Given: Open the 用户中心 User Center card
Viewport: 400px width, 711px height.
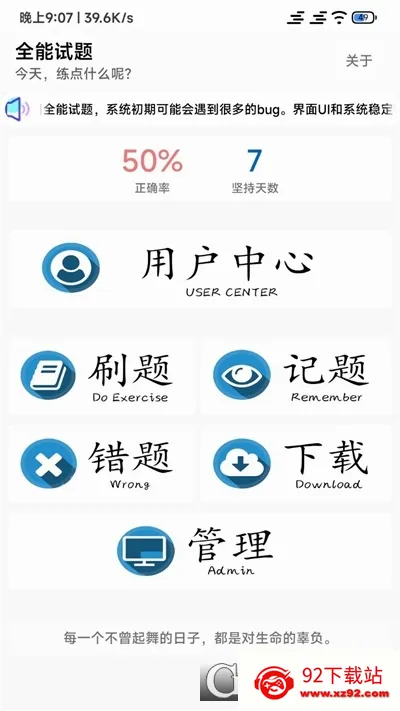Looking at the screenshot, I should click(x=200, y=269).
